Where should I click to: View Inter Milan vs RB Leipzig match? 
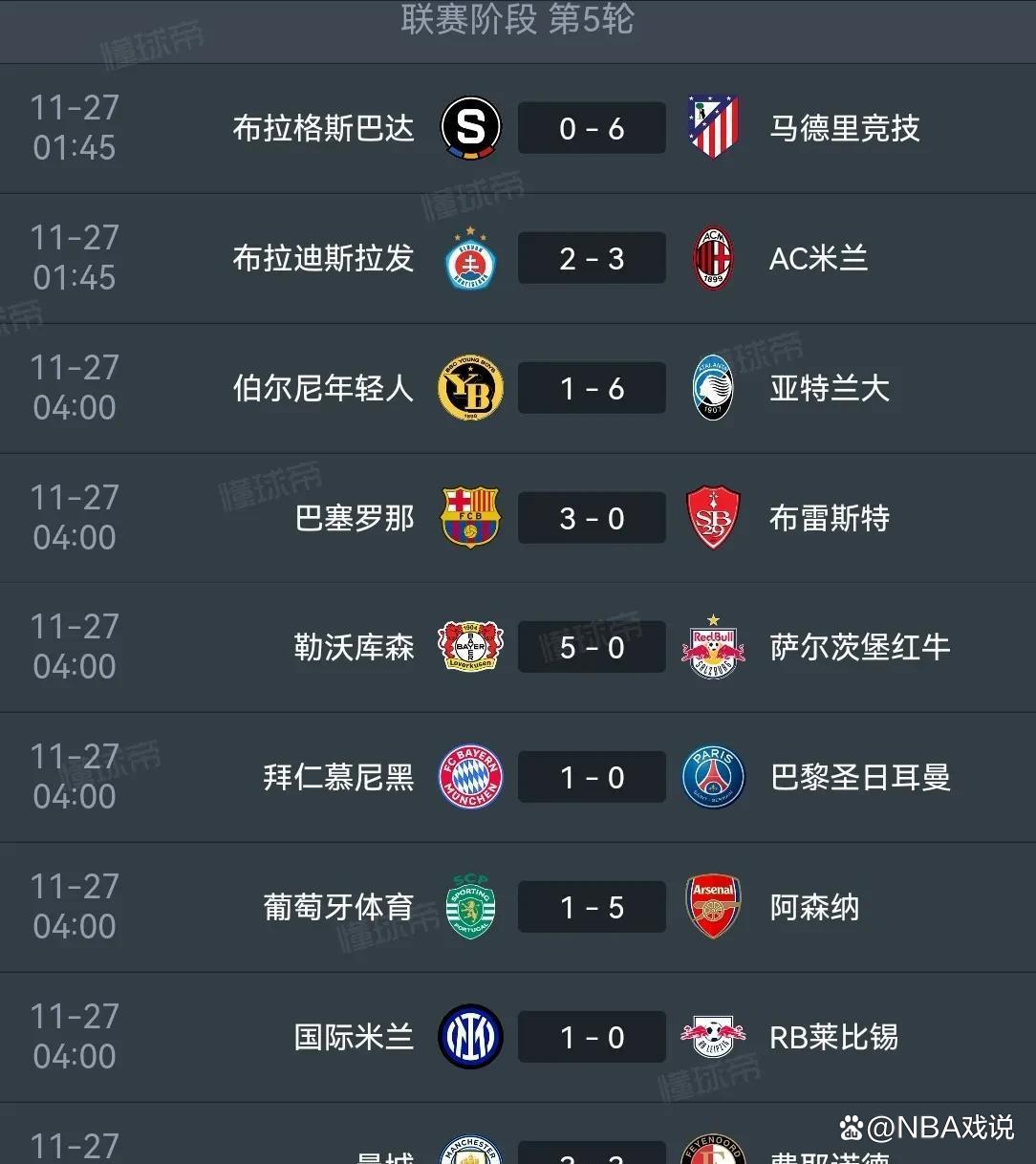[x=592, y=1037]
